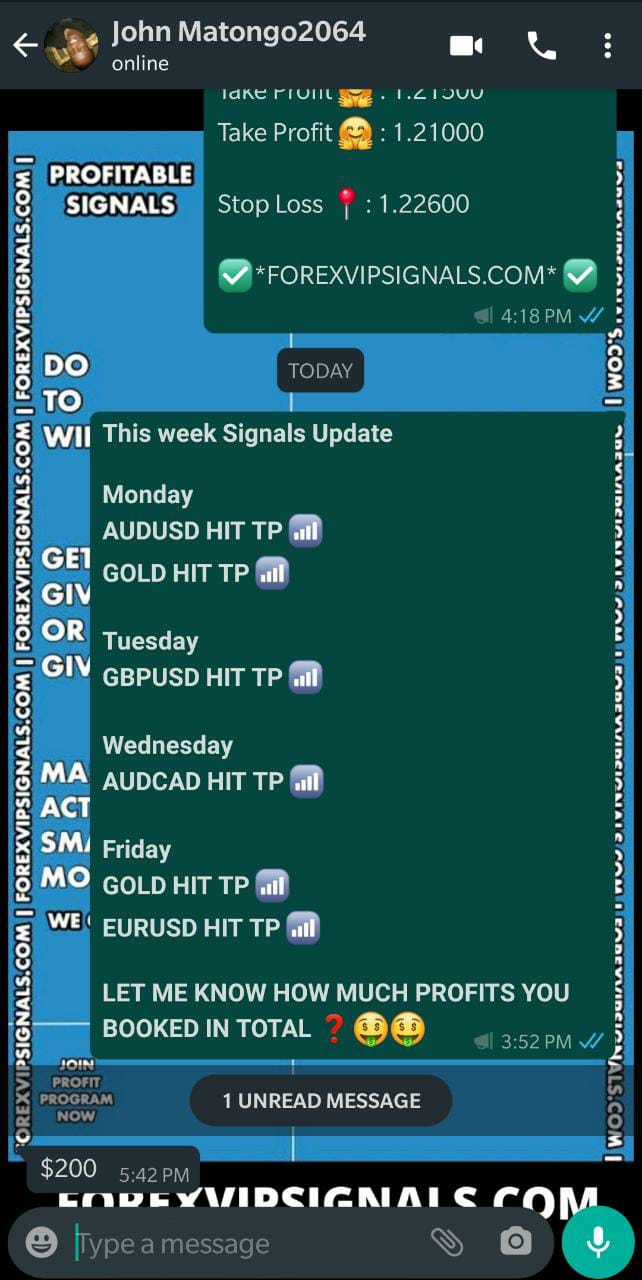This screenshot has height=1280, width=642.
Task: Open John Matongo2064's contact info
Action: (x=238, y=45)
